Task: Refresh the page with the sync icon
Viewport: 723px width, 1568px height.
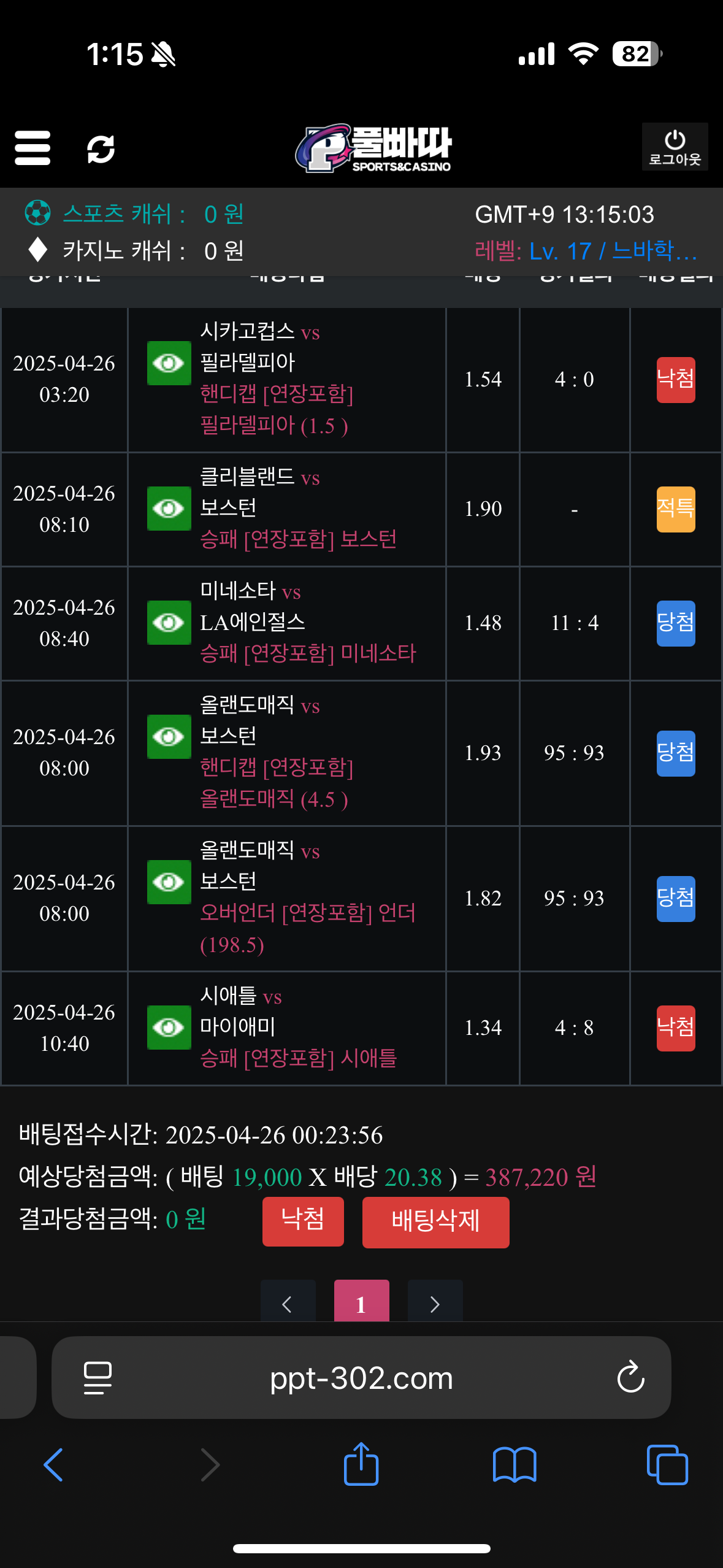Action: pyautogui.click(x=101, y=149)
